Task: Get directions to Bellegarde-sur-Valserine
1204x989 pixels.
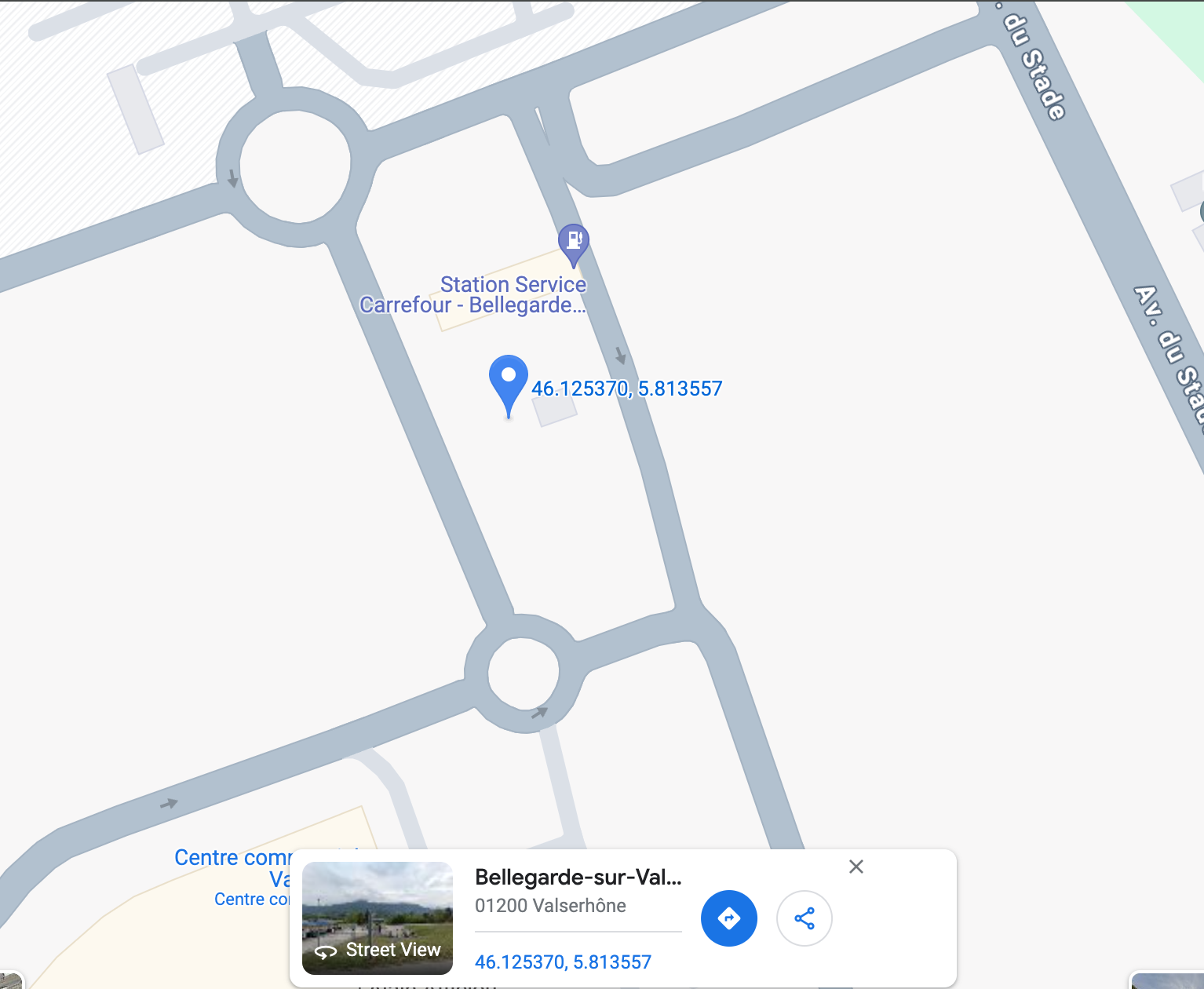Action: [x=728, y=918]
